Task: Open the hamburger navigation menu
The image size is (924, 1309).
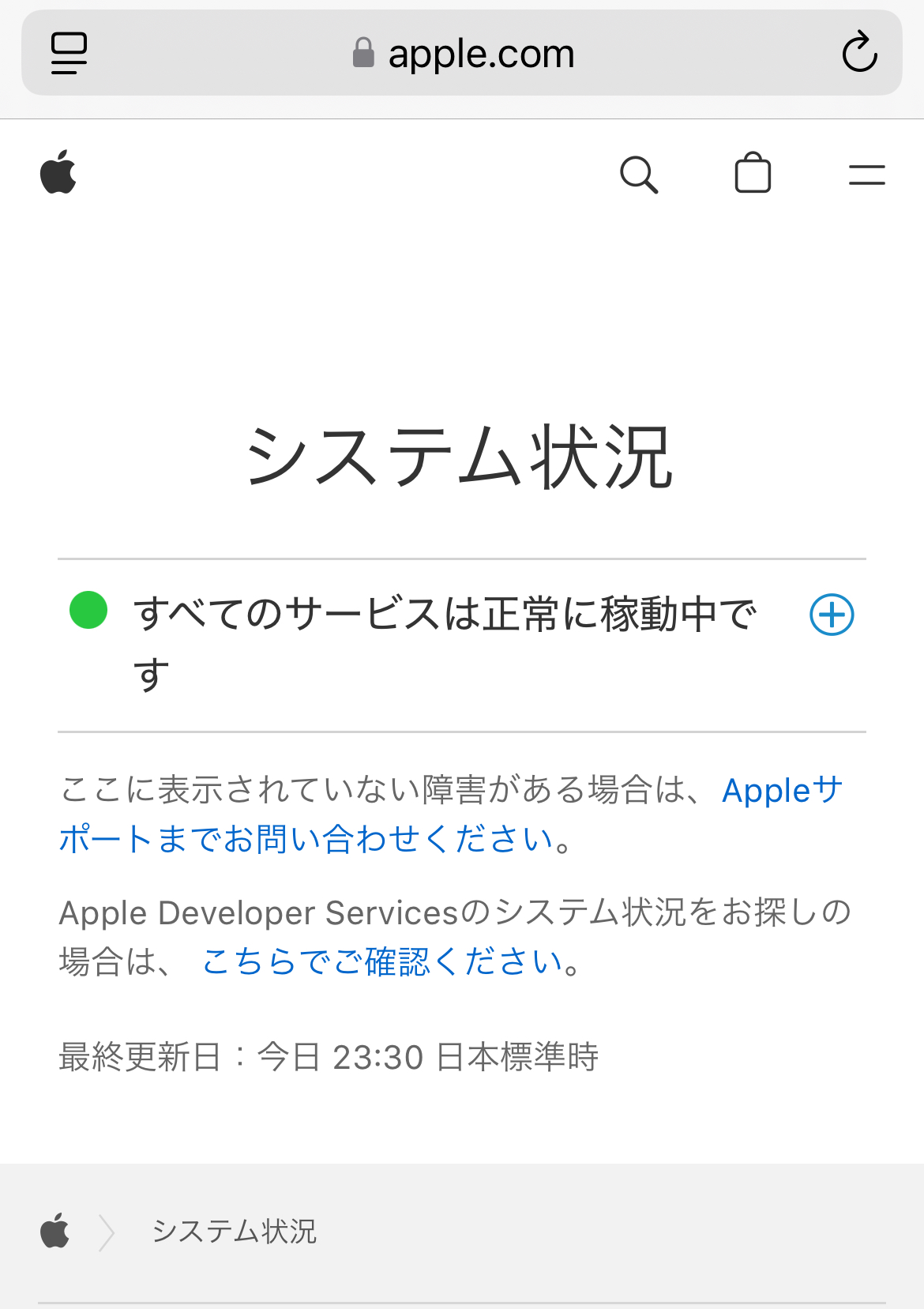Action: tap(866, 175)
